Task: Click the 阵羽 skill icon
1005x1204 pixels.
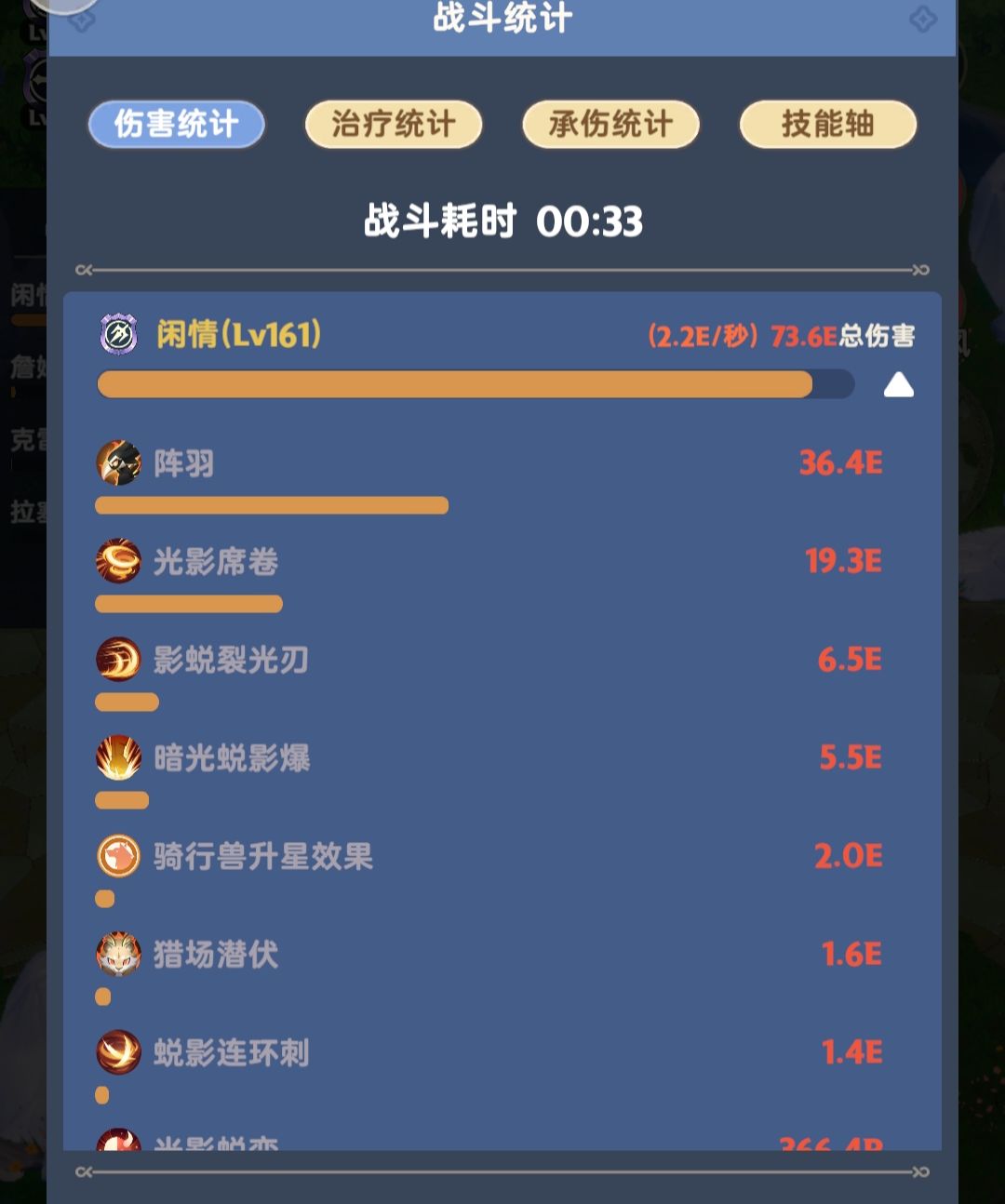Action: 118,462
